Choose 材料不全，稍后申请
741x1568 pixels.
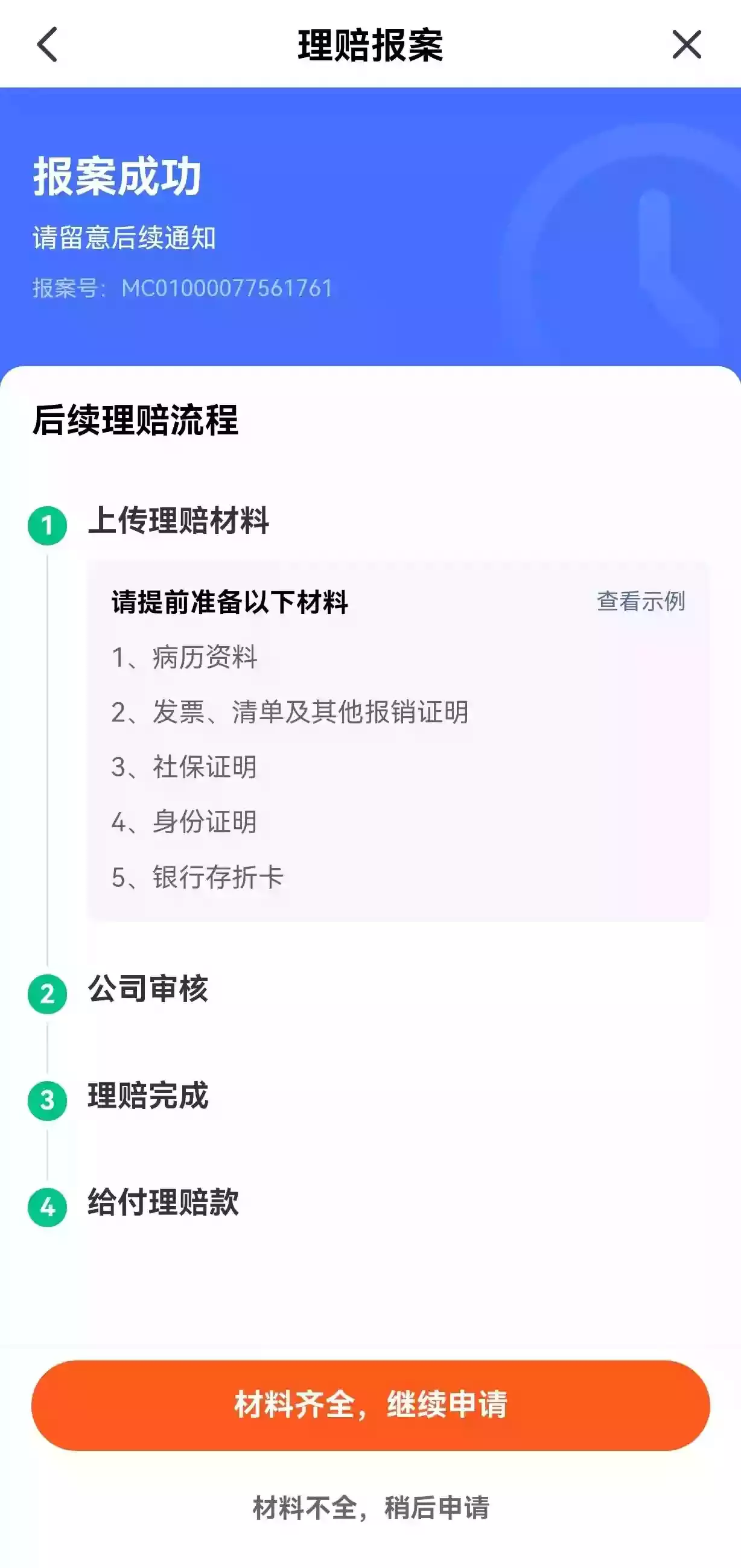point(370,1508)
